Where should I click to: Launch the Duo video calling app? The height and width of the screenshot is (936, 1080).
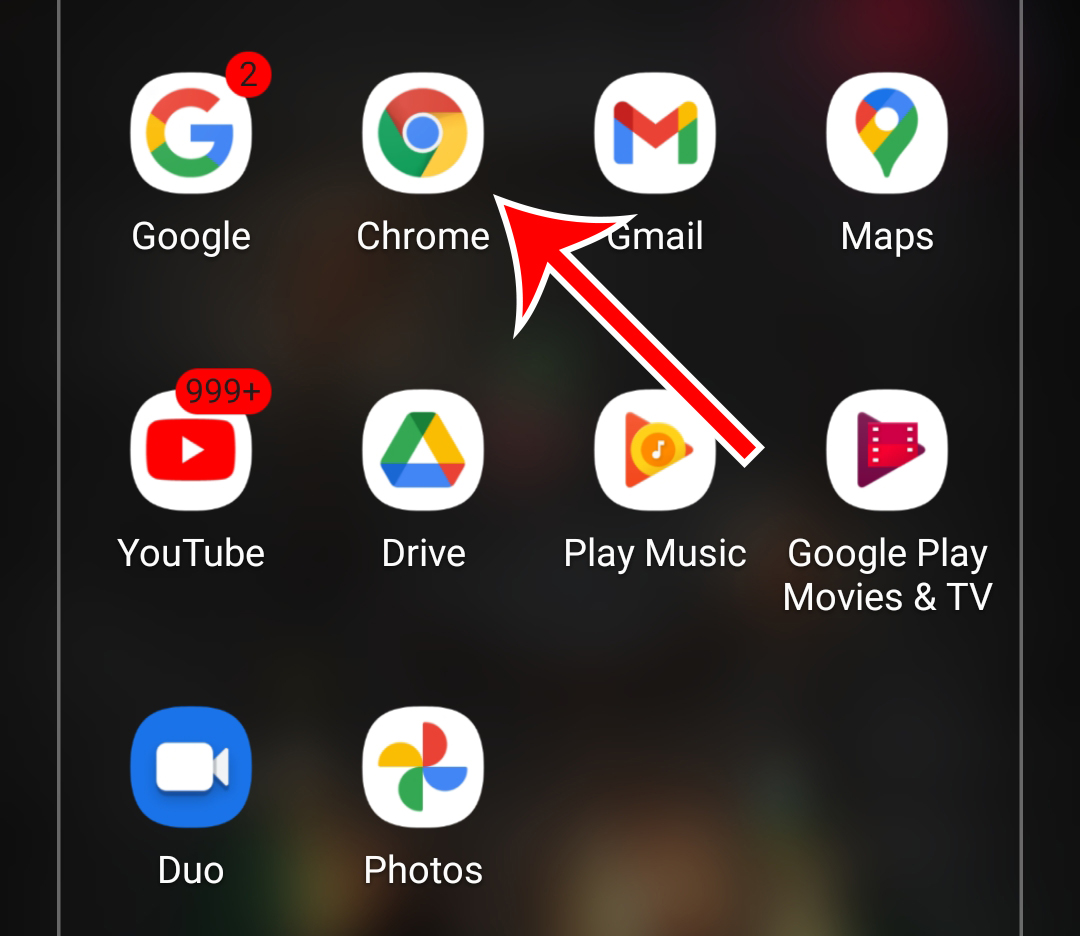click(x=190, y=767)
